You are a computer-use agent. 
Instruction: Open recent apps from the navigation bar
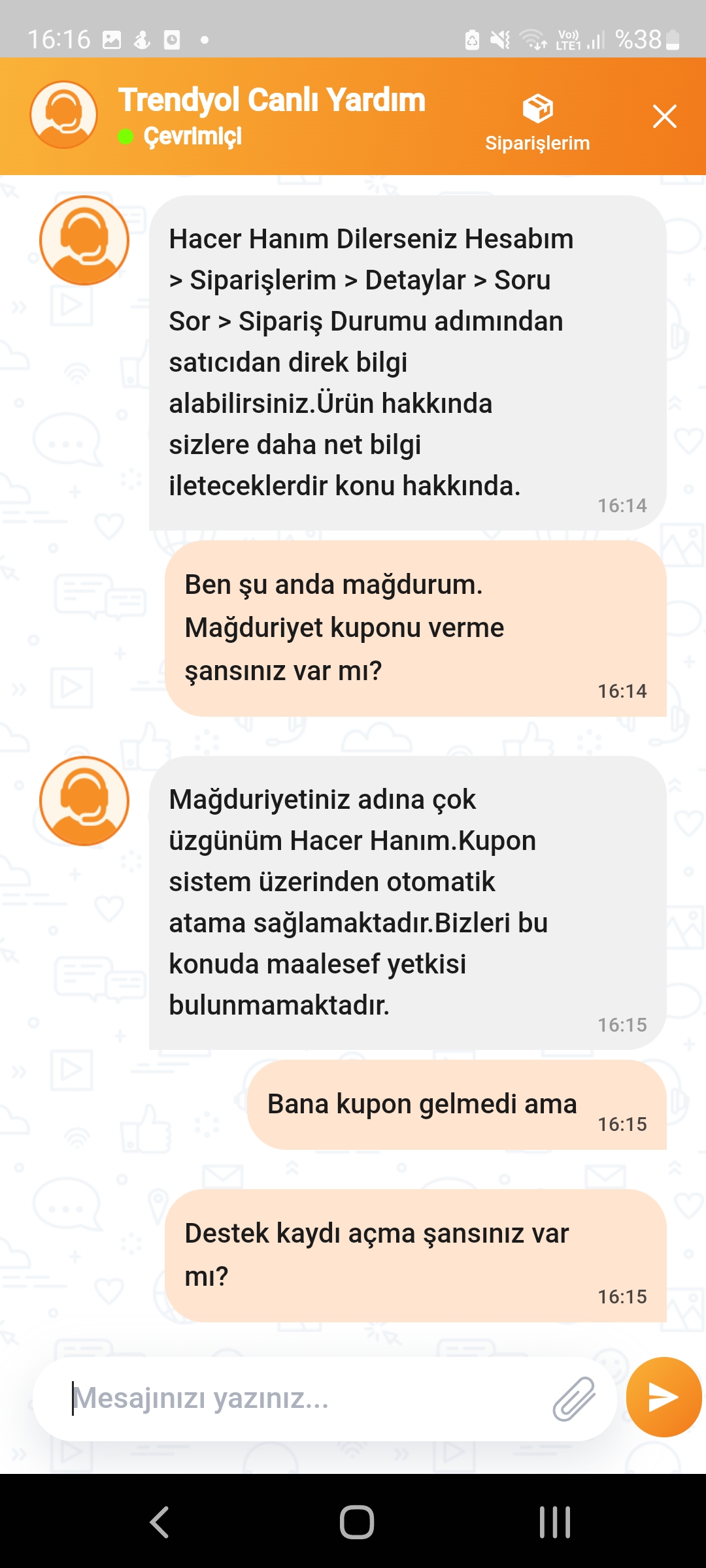pyautogui.click(x=554, y=1522)
